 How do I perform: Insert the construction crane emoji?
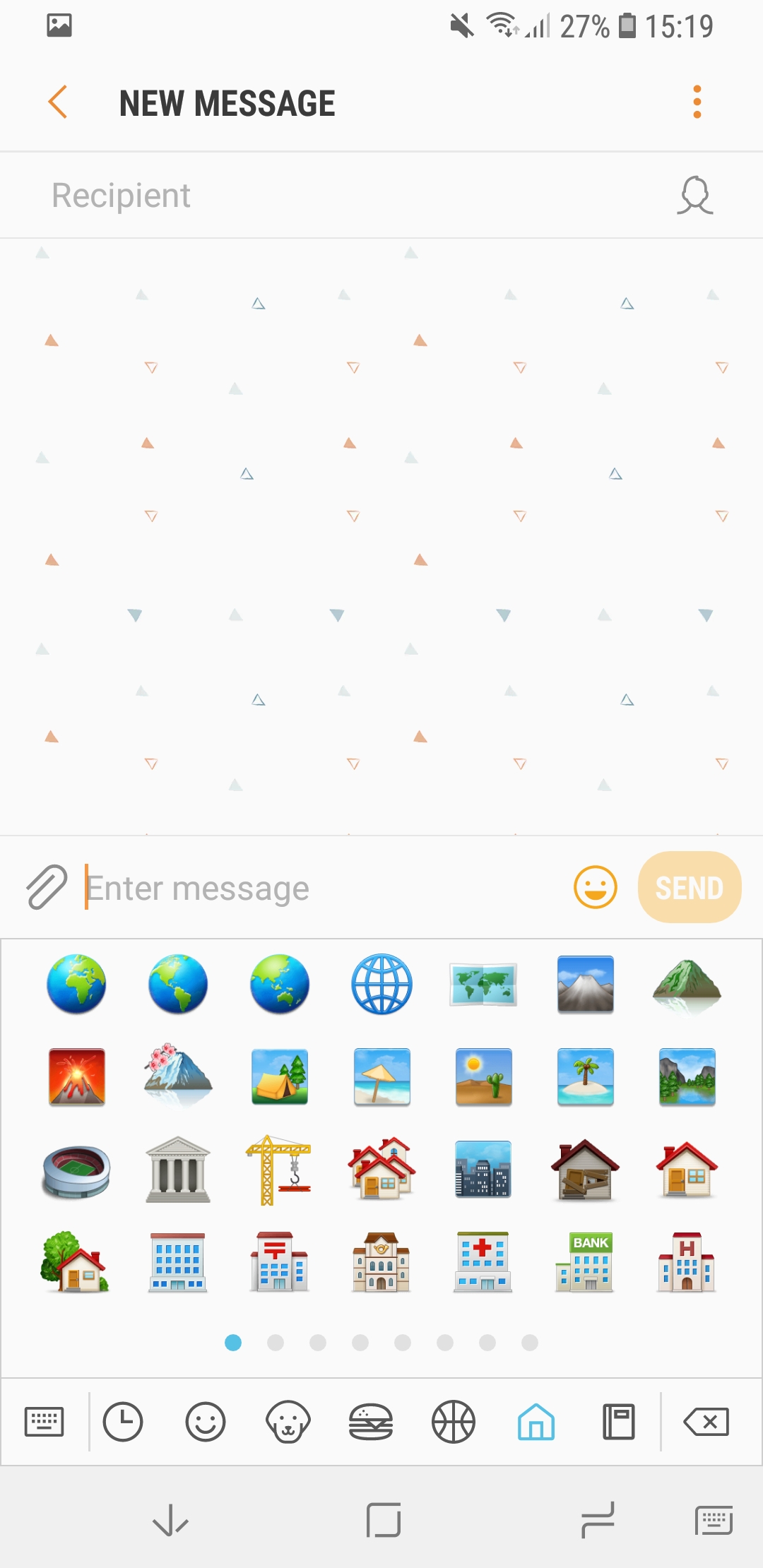pos(279,1170)
